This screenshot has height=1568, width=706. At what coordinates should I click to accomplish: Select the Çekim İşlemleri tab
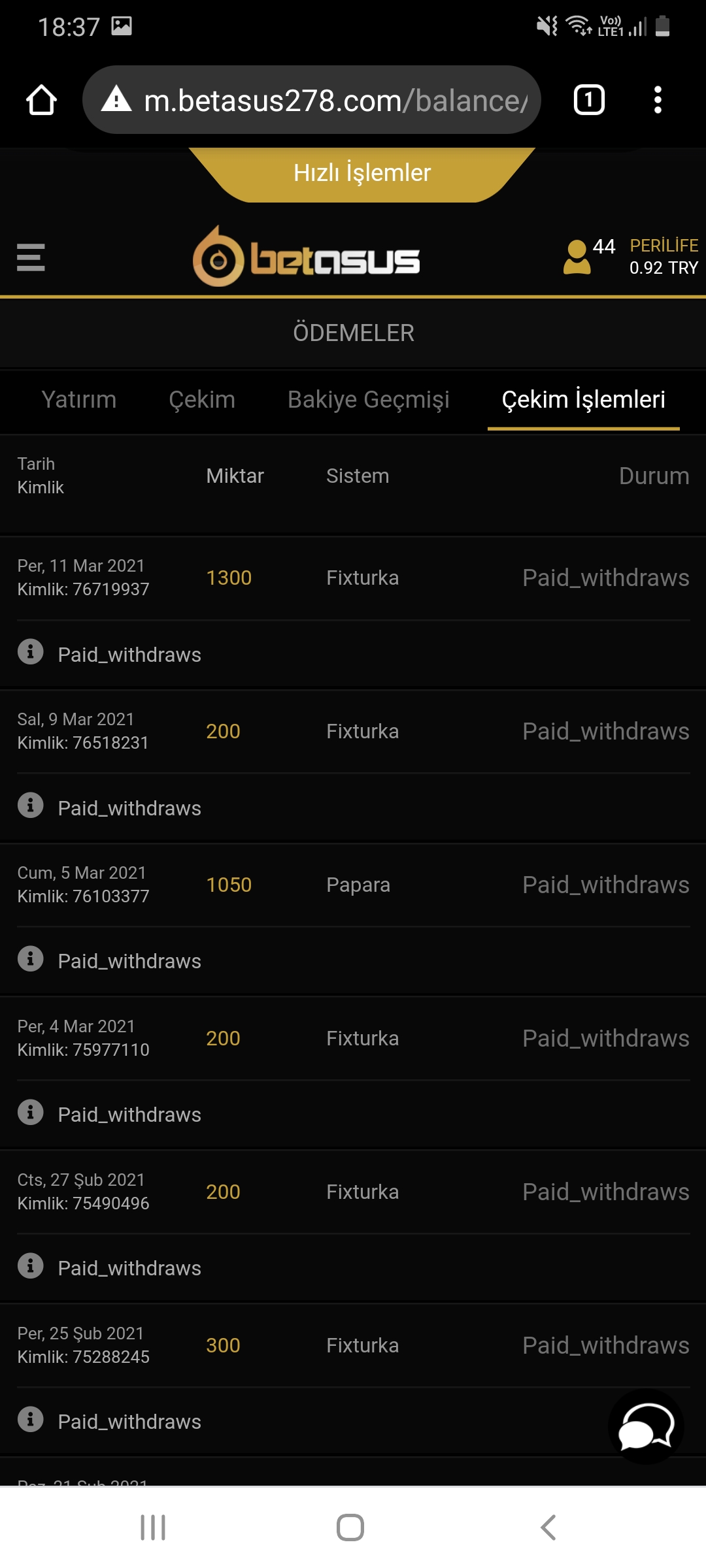click(x=582, y=399)
